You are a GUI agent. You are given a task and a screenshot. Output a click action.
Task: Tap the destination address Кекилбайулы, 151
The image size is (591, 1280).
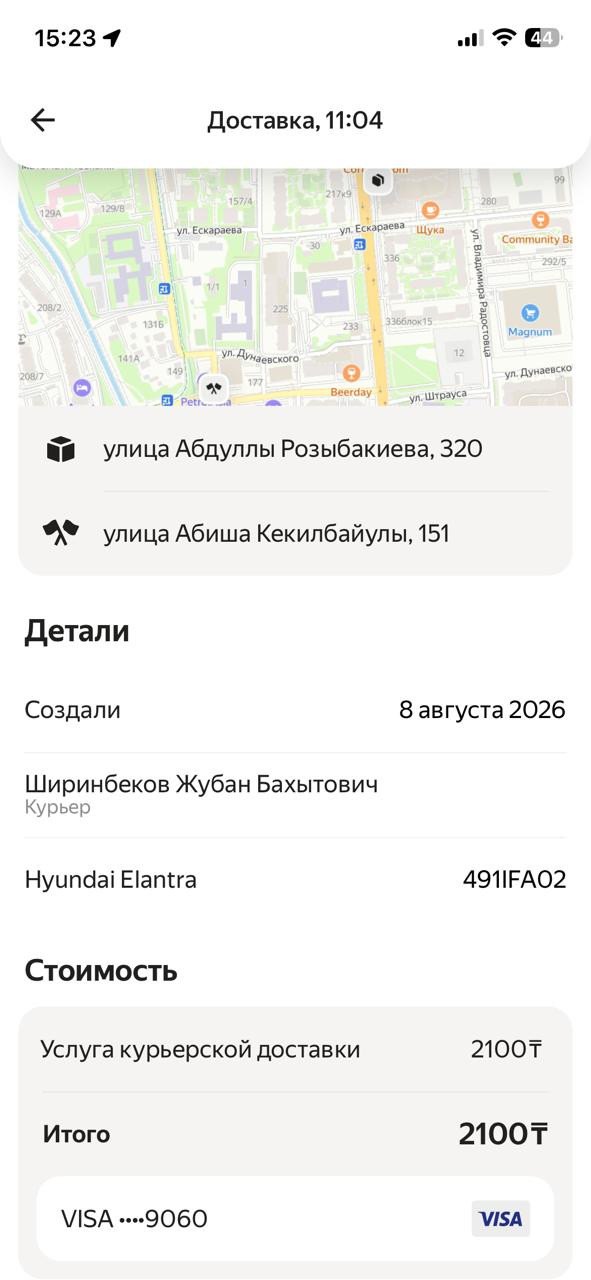coord(295,533)
